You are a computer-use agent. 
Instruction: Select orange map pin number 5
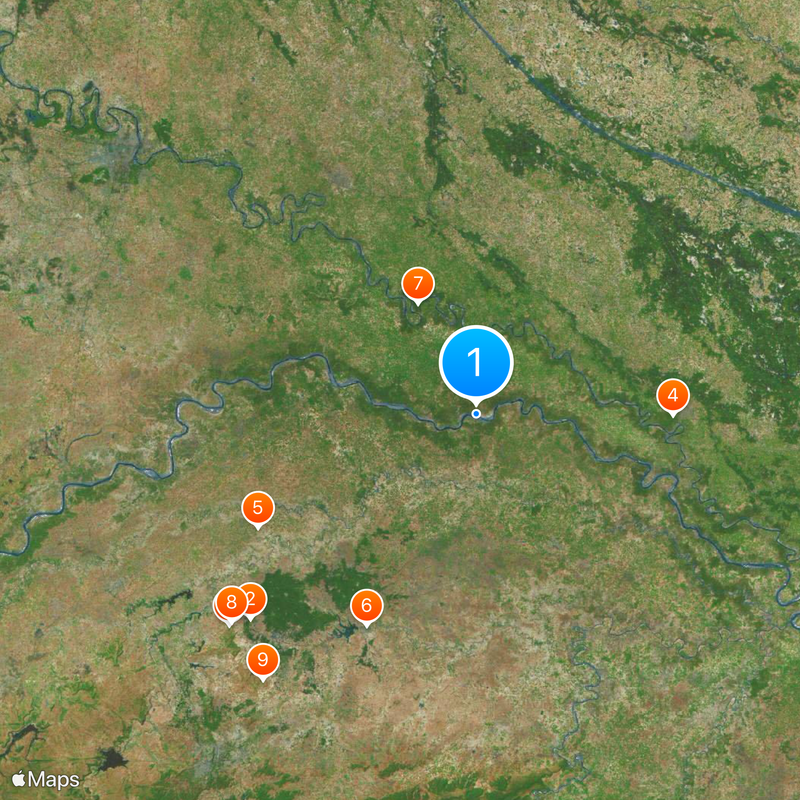[258, 508]
